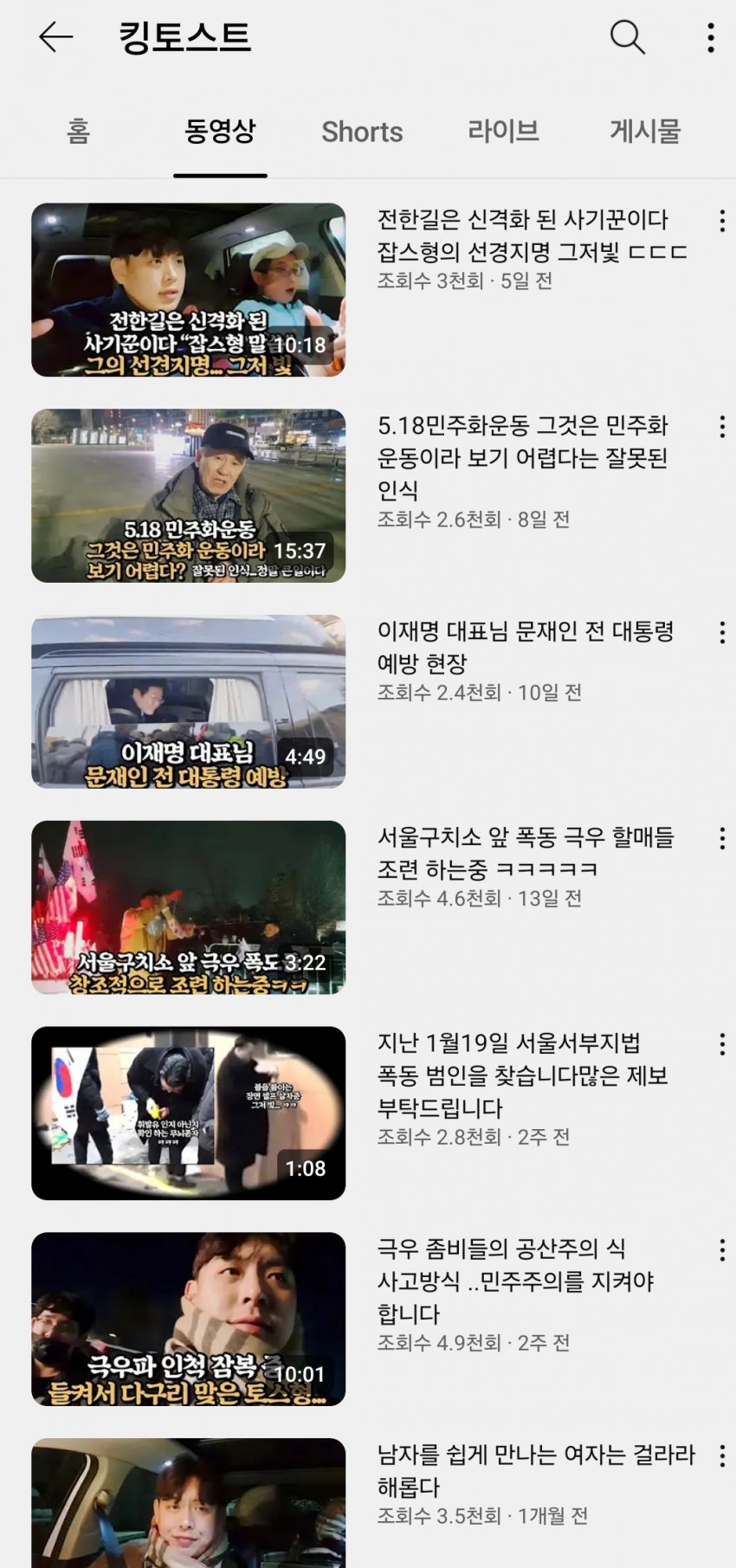Play the 이재명 대표님 문재인 전 대통령 예방 video

point(188,701)
